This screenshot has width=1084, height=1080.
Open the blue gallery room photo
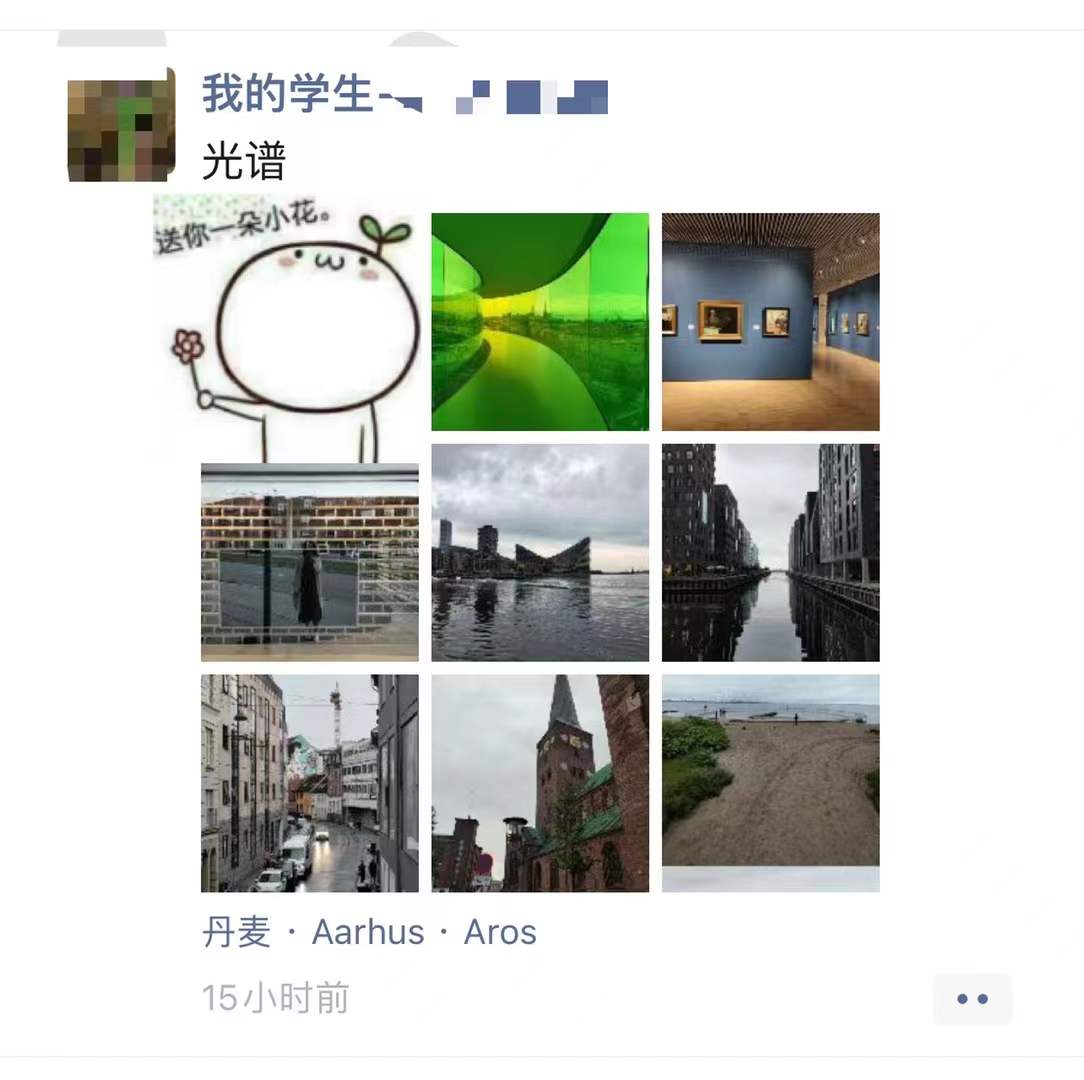point(770,322)
